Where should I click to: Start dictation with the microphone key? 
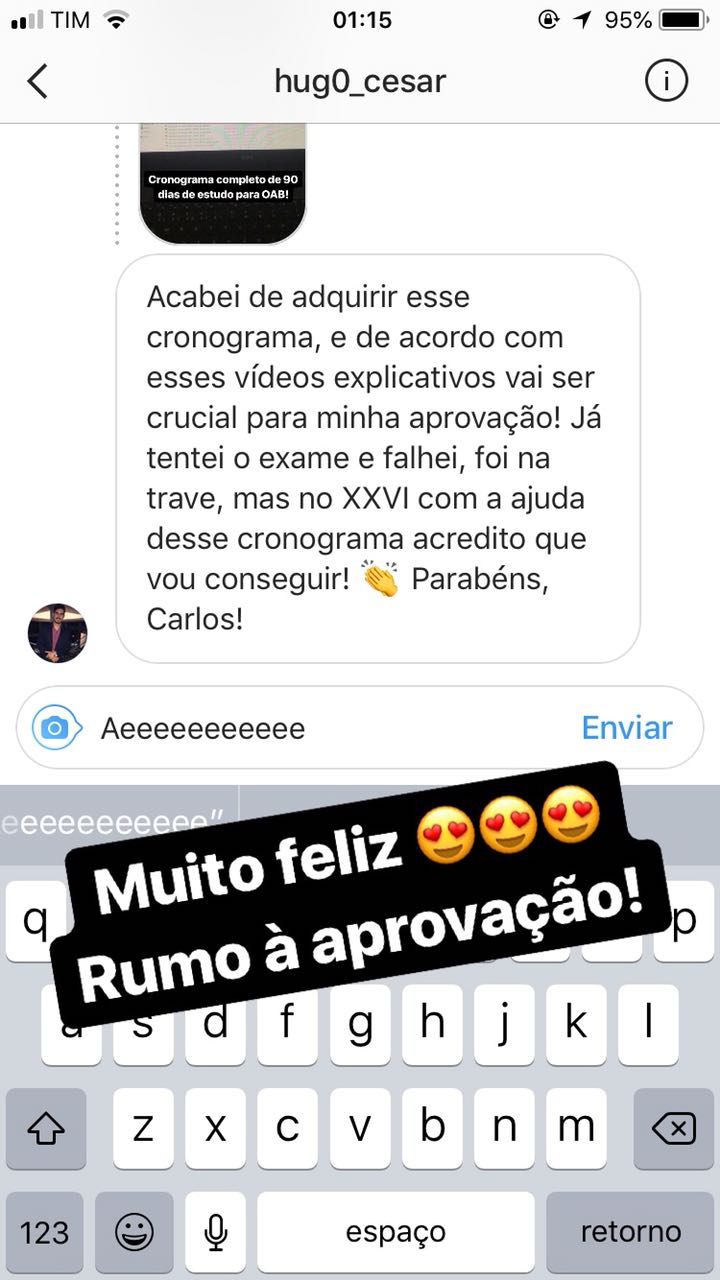pyautogui.click(x=215, y=1231)
